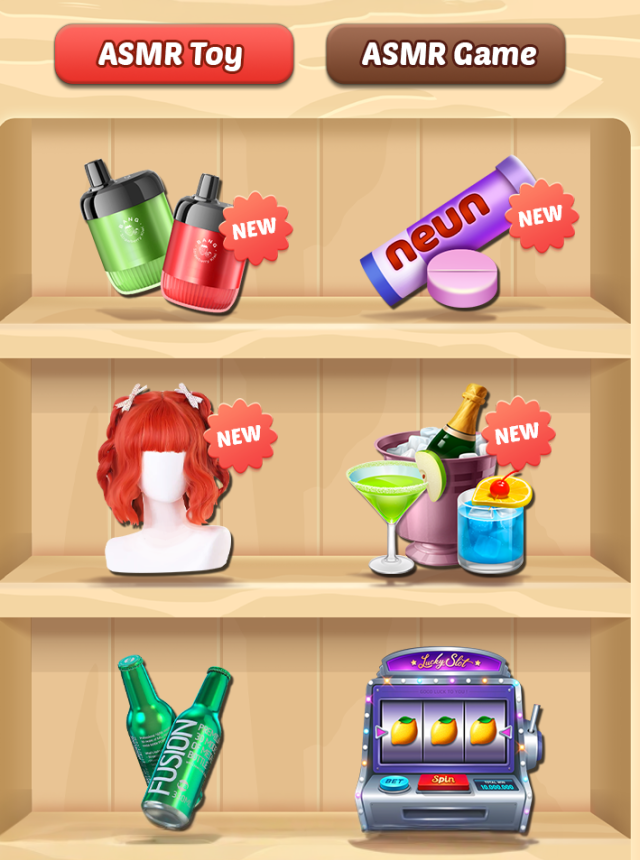
Task: Switch to the ASMR Game tab
Action: (446, 54)
